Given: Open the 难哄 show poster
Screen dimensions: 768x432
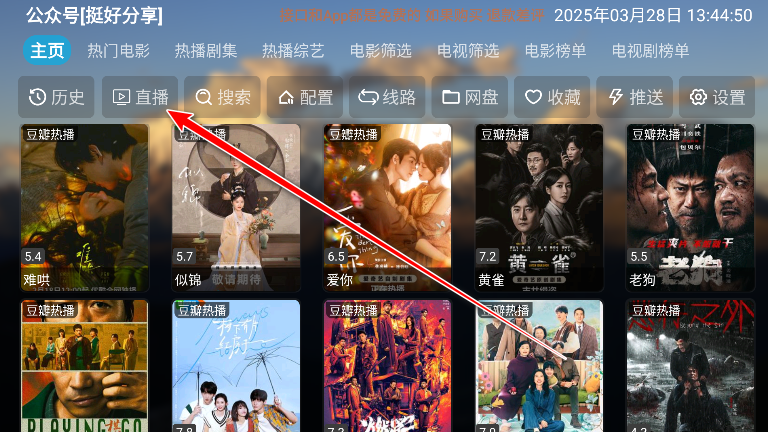Looking at the screenshot, I should [x=84, y=205].
